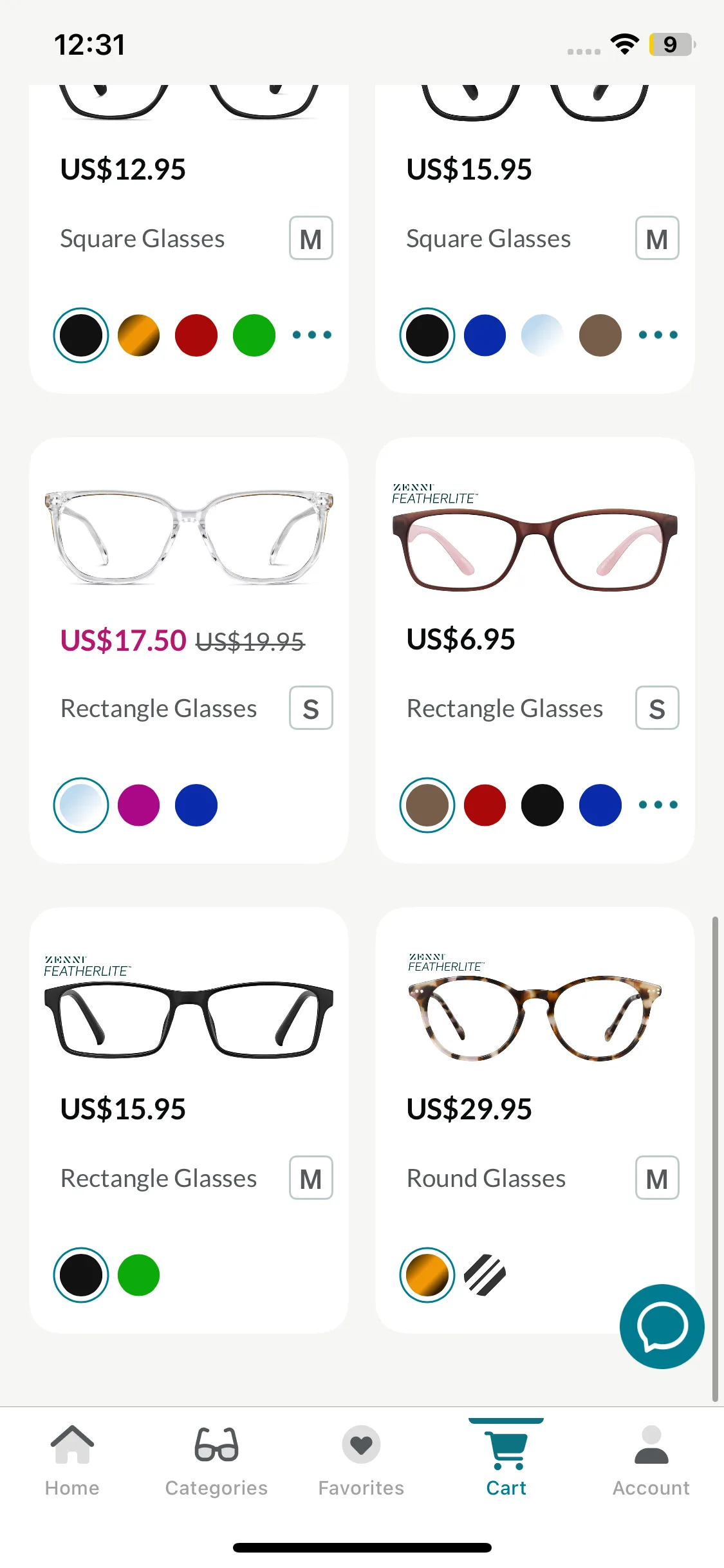Choose red color on US$6.95 Rectangle Glasses
This screenshot has width=724, height=1568.
pyautogui.click(x=485, y=805)
